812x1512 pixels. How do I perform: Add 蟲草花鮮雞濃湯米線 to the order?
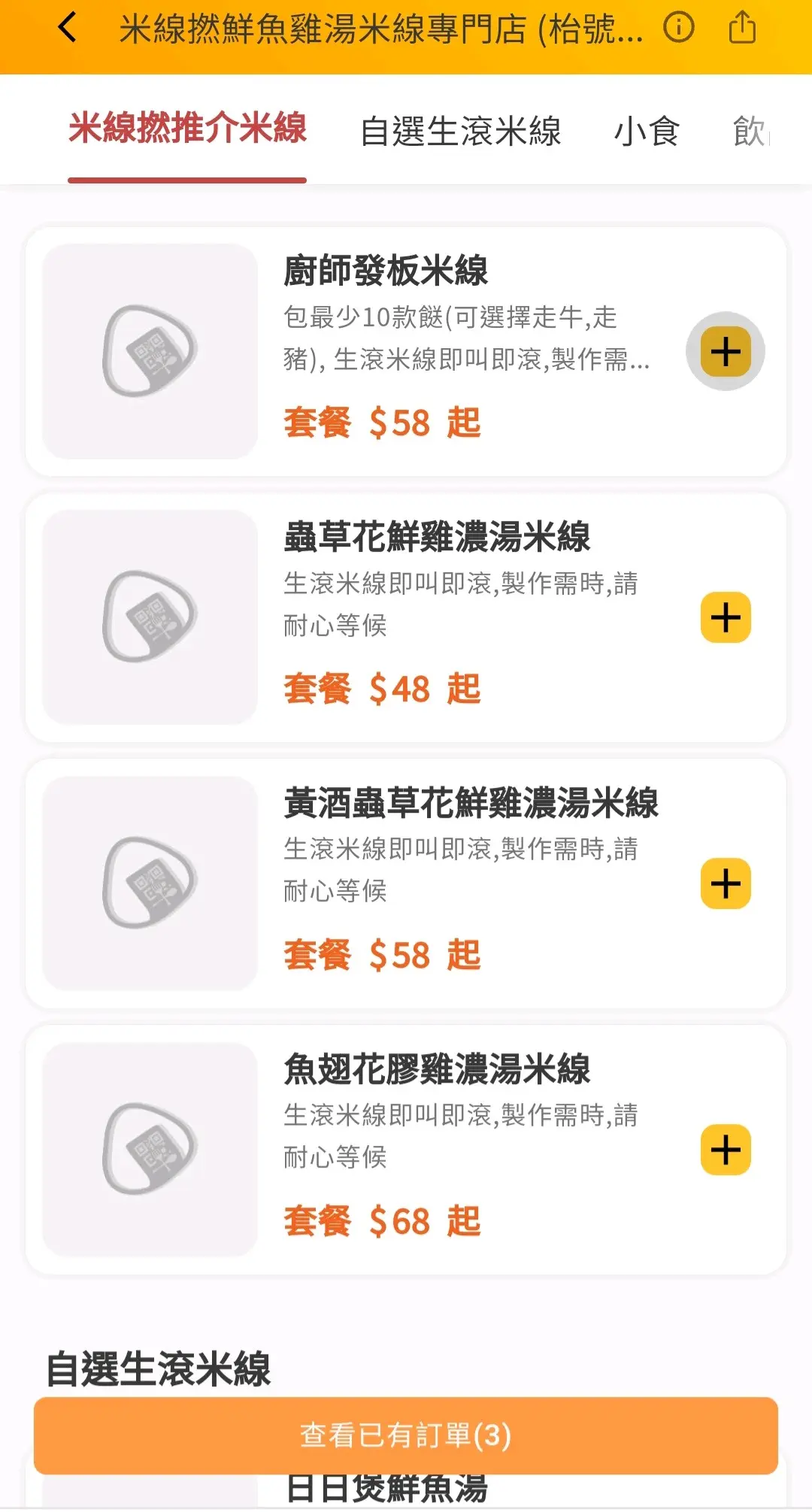point(726,617)
